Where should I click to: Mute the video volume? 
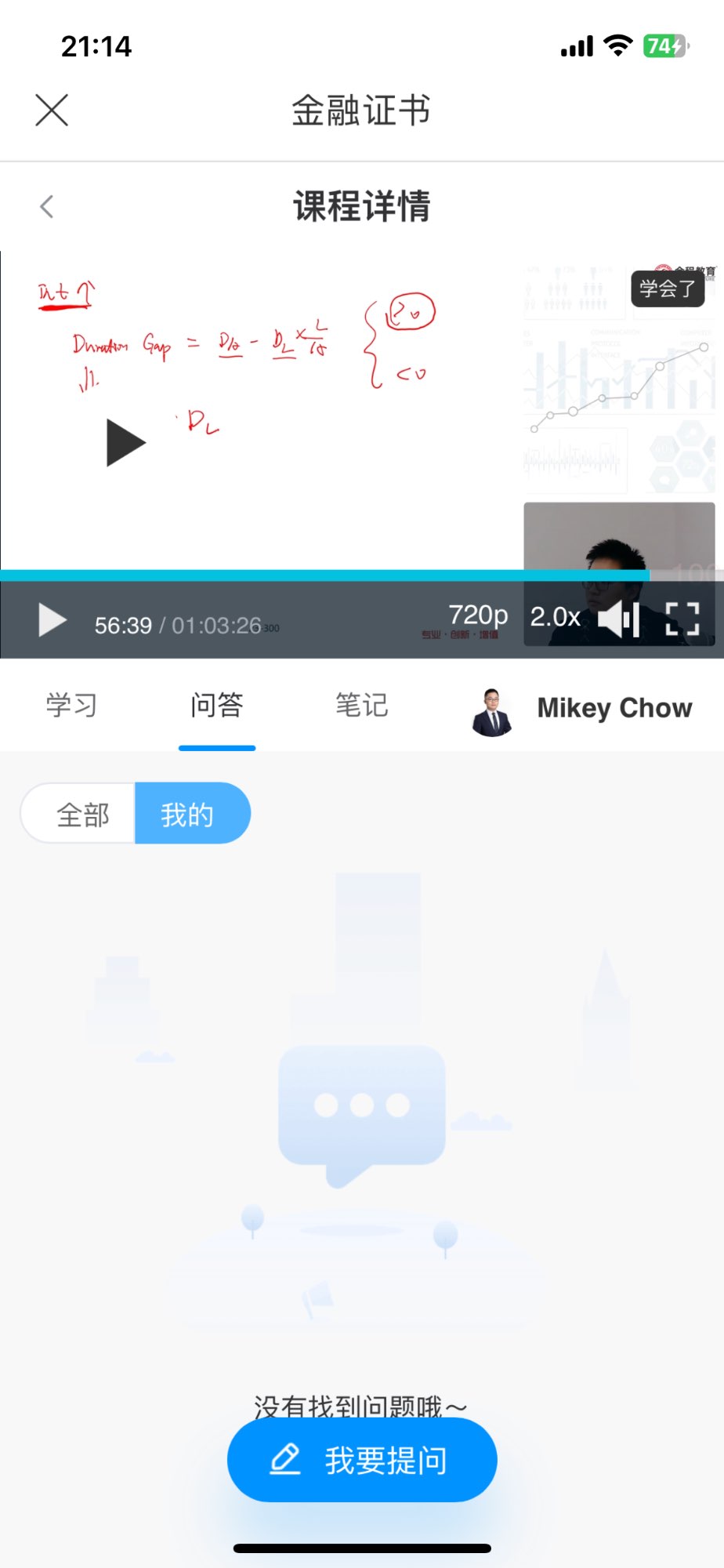pos(618,619)
